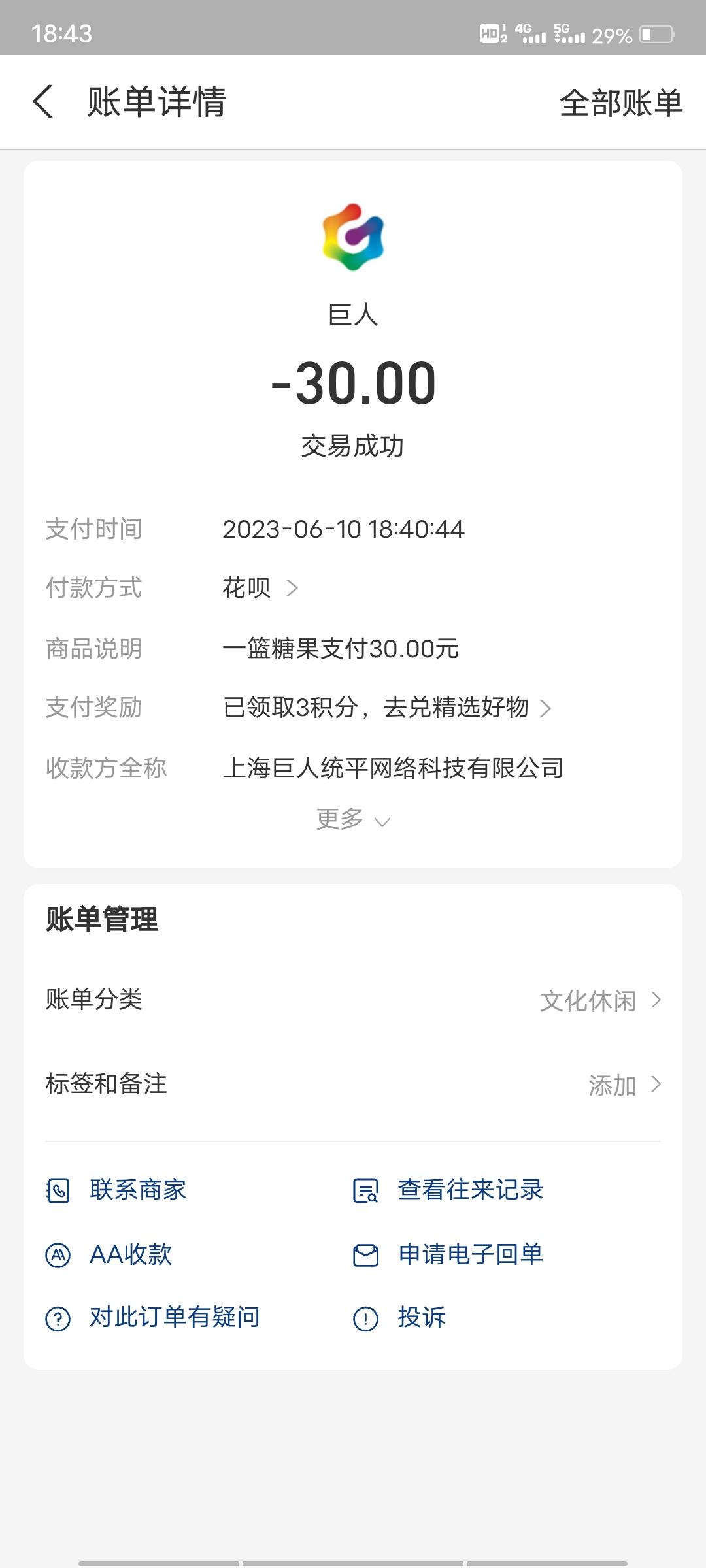The height and width of the screenshot is (1568, 706).
Task: Open 全部账单 list
Action: [620, 103]
